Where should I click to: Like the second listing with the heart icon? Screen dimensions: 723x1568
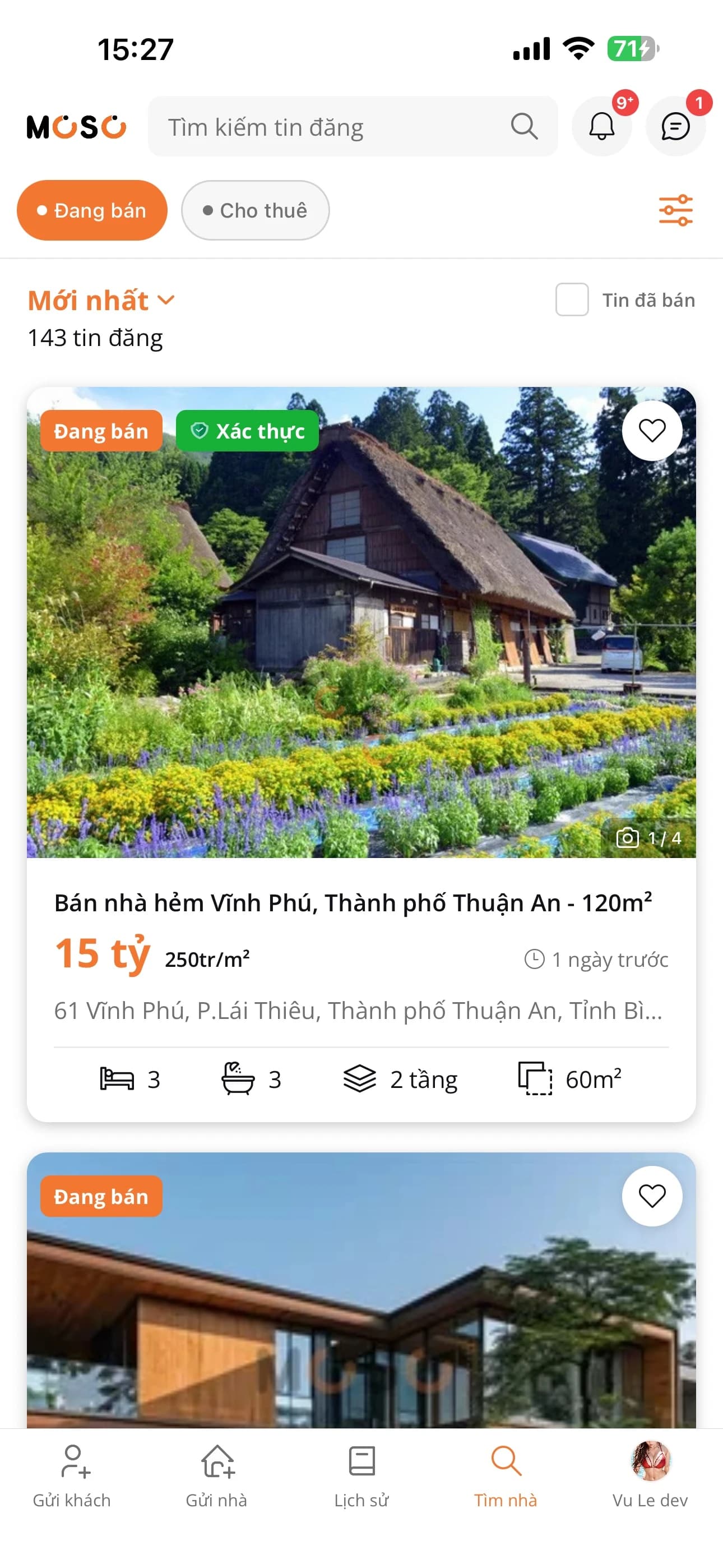pyautogui.click(x=652, y=1196)
